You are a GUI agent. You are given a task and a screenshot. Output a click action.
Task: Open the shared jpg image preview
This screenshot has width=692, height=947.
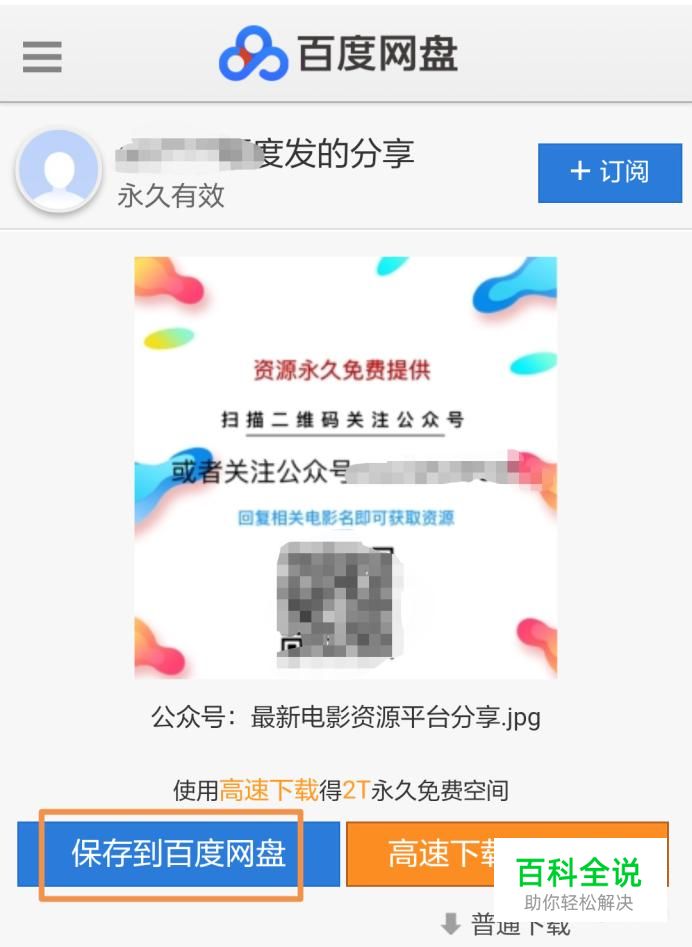tap(345, 467)
